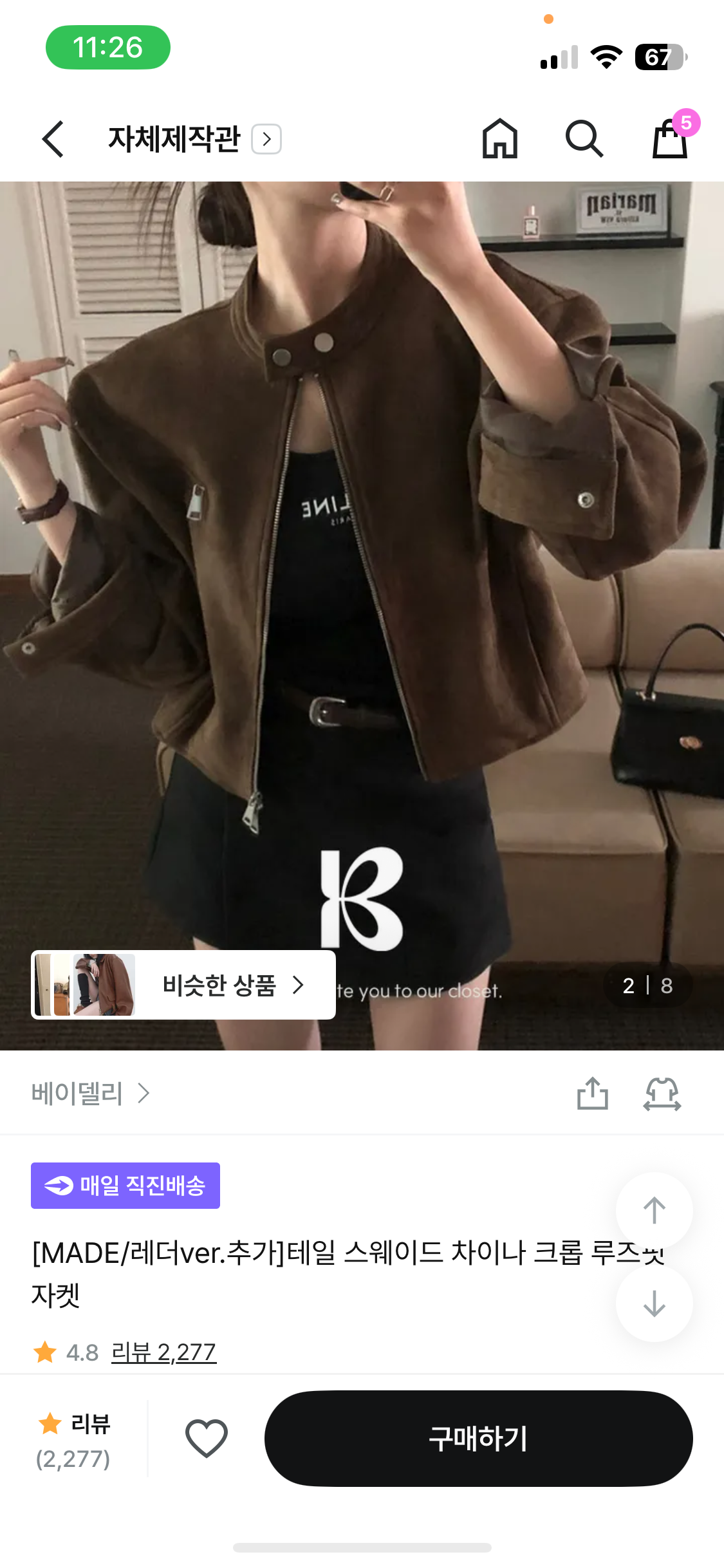Open the clothing fitting icon
The image size is (724, 1568).
(x=662, y=1093)
